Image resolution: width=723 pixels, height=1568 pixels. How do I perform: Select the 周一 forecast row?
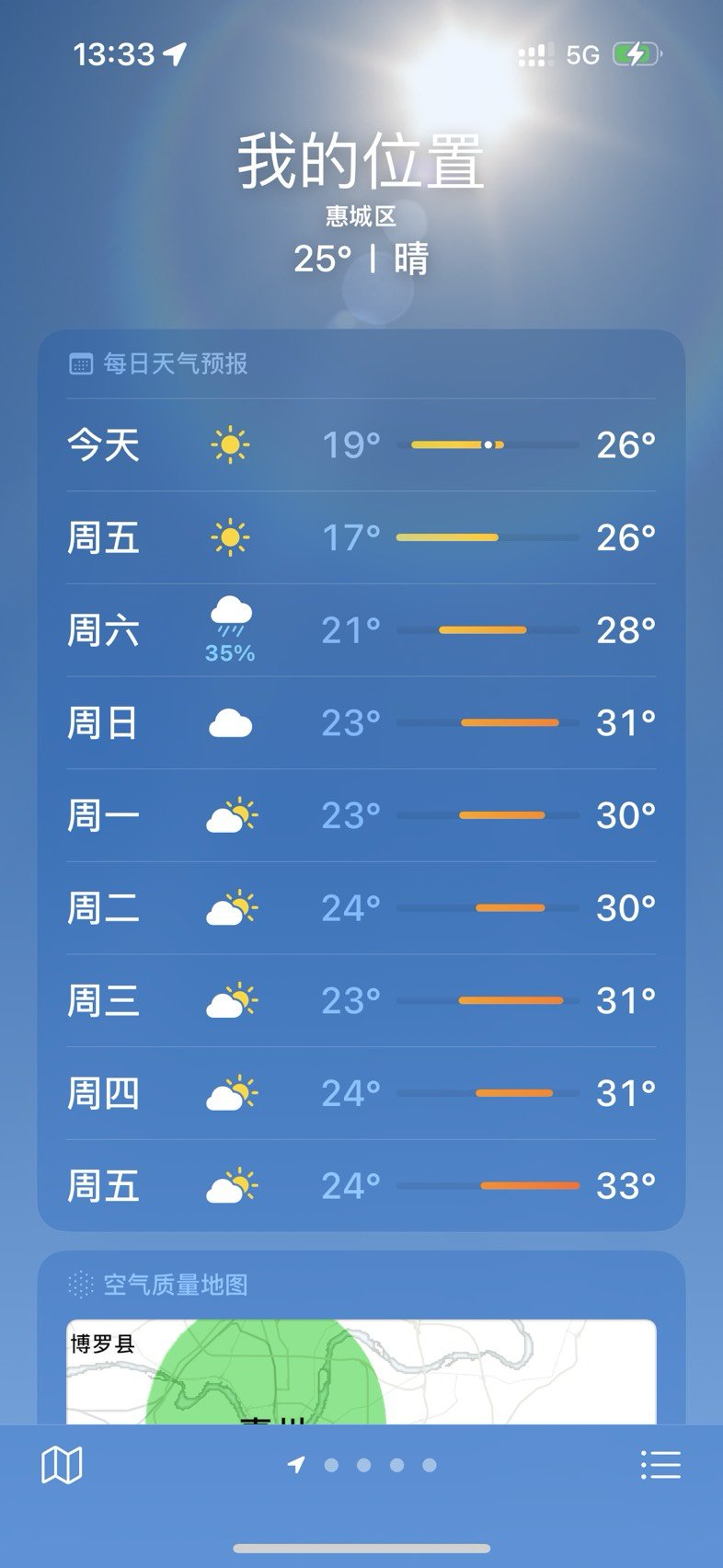(x=361, y=815)
